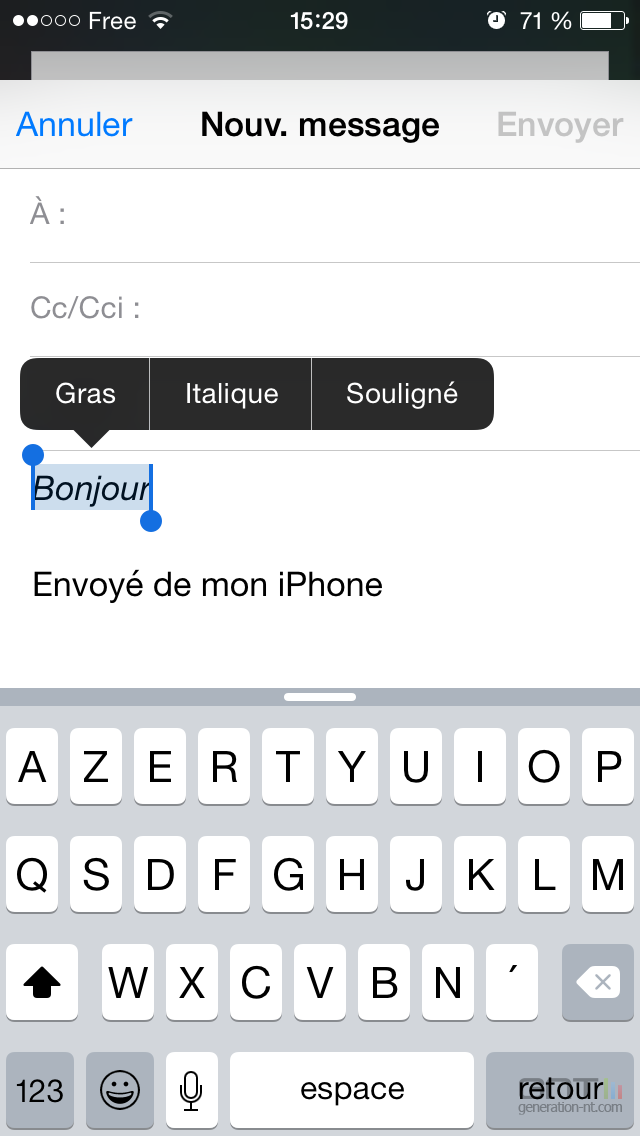Open the Cc/Cci field
640x1136 pixels.
pyautogui.click(x=335, y=309)
